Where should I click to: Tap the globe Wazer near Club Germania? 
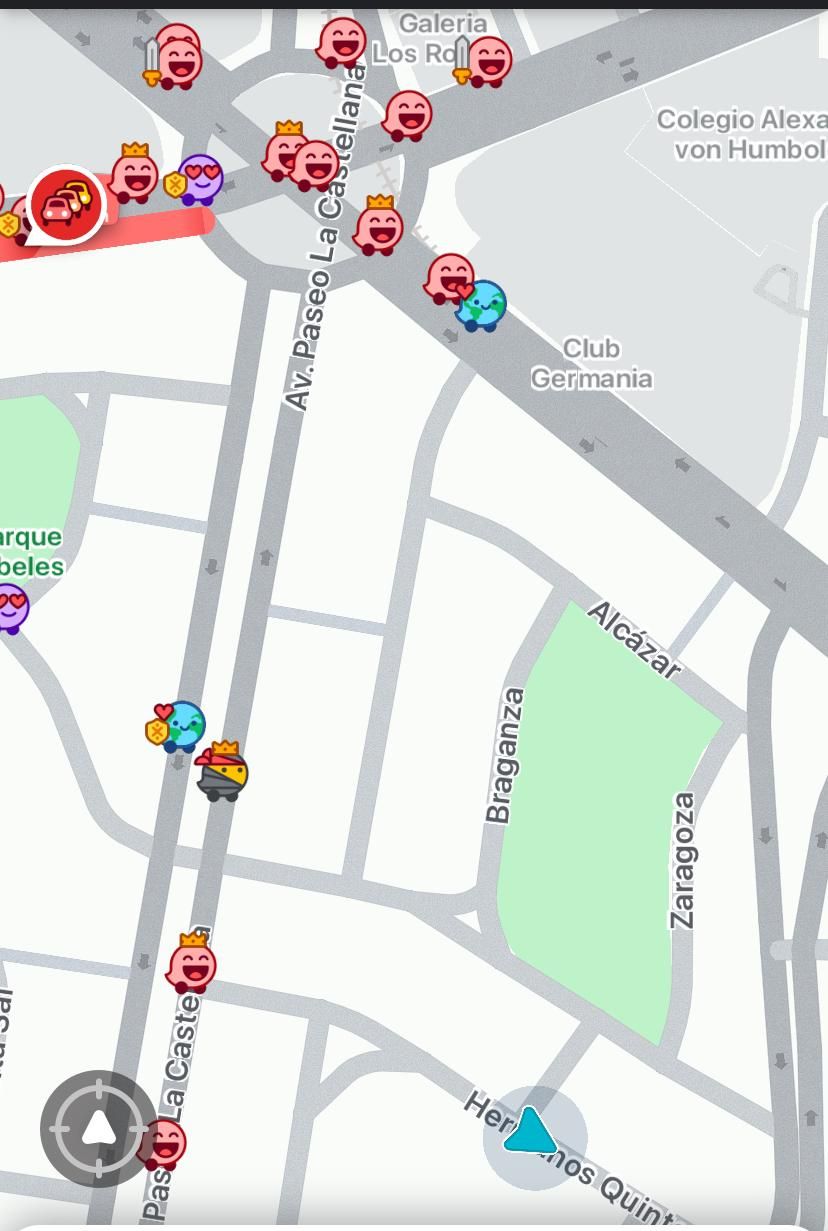coord(483,305)
